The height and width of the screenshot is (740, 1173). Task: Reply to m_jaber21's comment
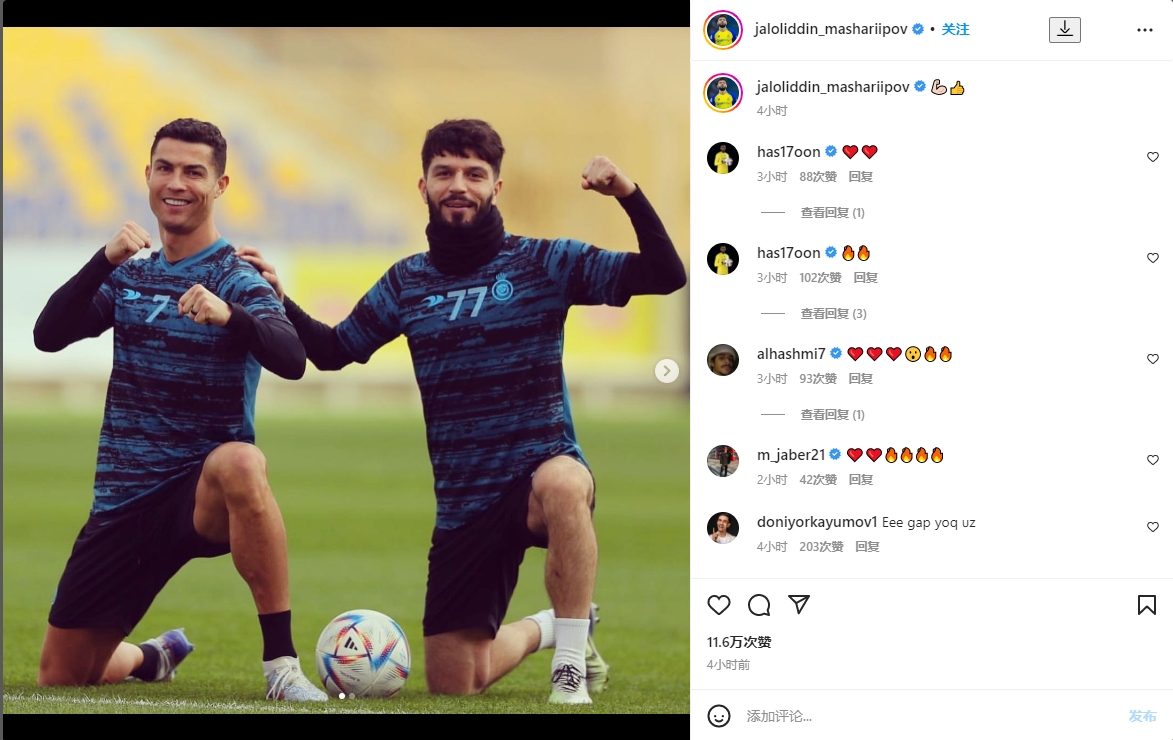point(860,480)
